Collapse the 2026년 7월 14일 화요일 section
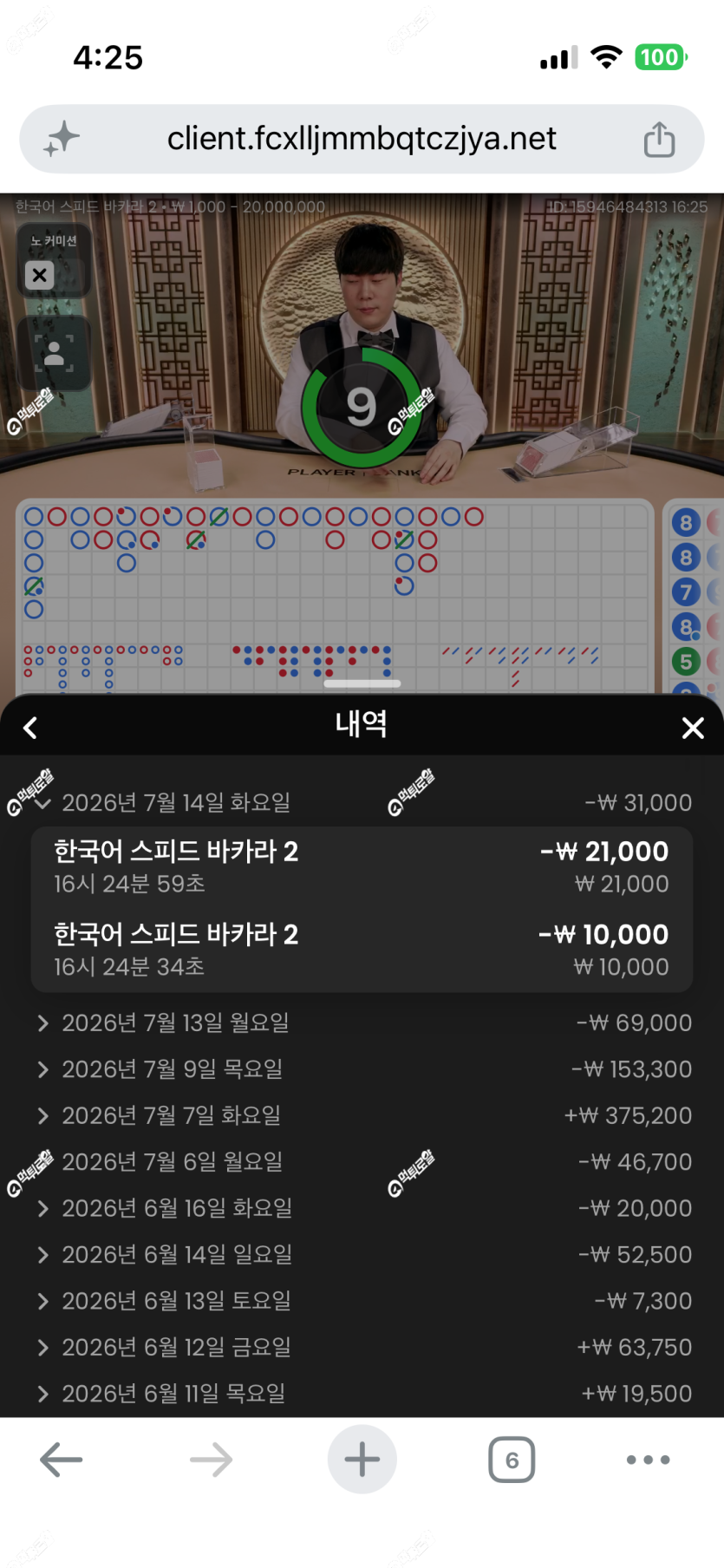The width and height of the screenshot is (724, 1568). 362,802
